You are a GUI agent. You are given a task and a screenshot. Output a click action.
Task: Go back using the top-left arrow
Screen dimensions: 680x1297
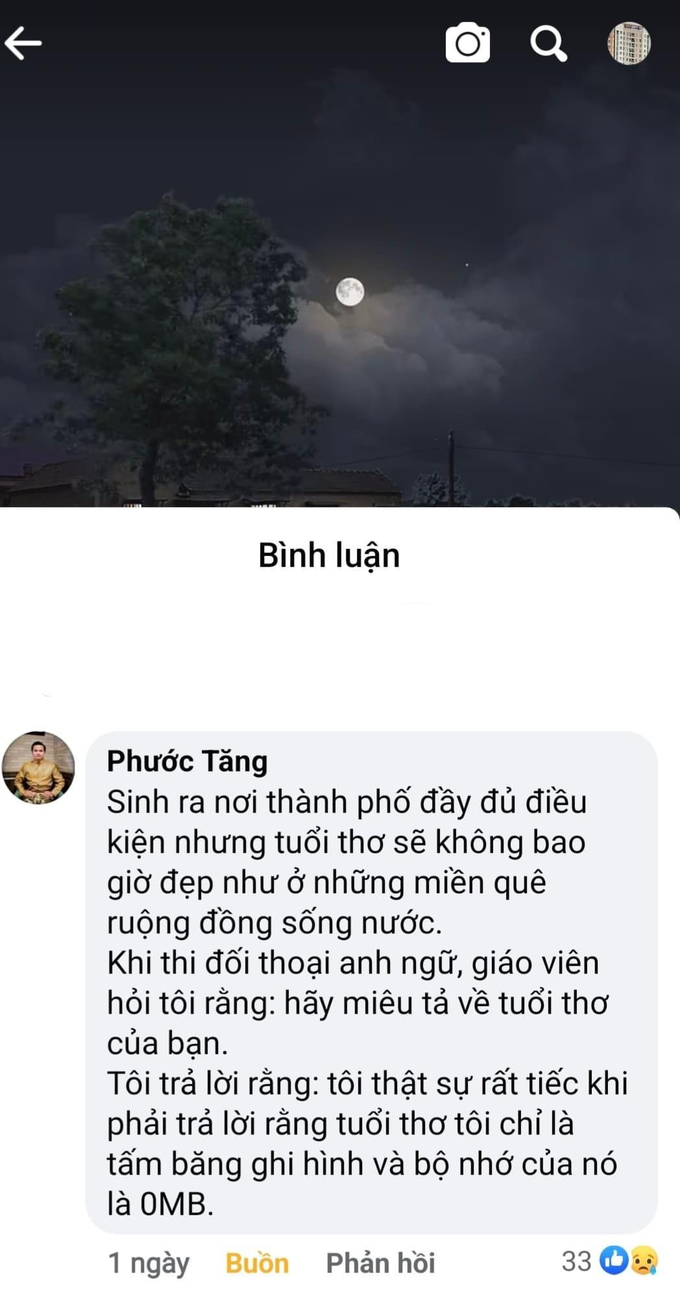24,43
